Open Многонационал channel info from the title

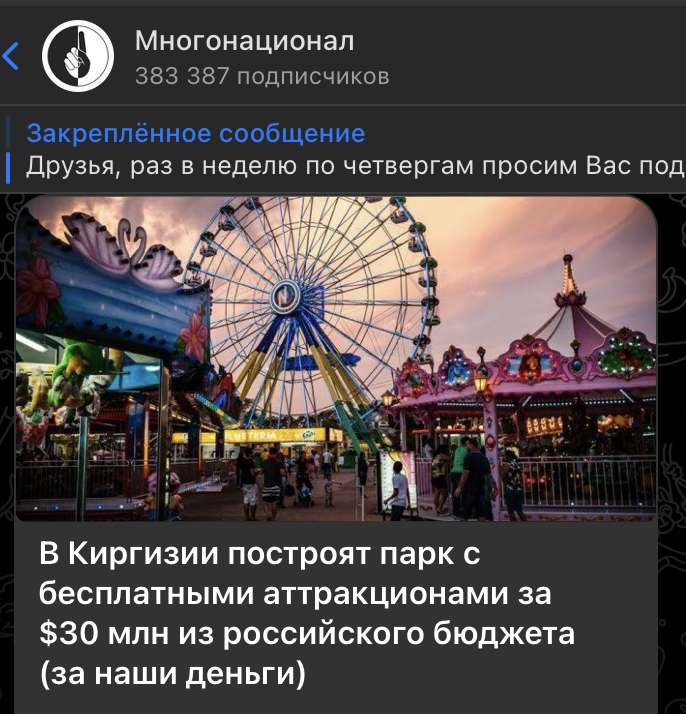click(x=244, y=42)
